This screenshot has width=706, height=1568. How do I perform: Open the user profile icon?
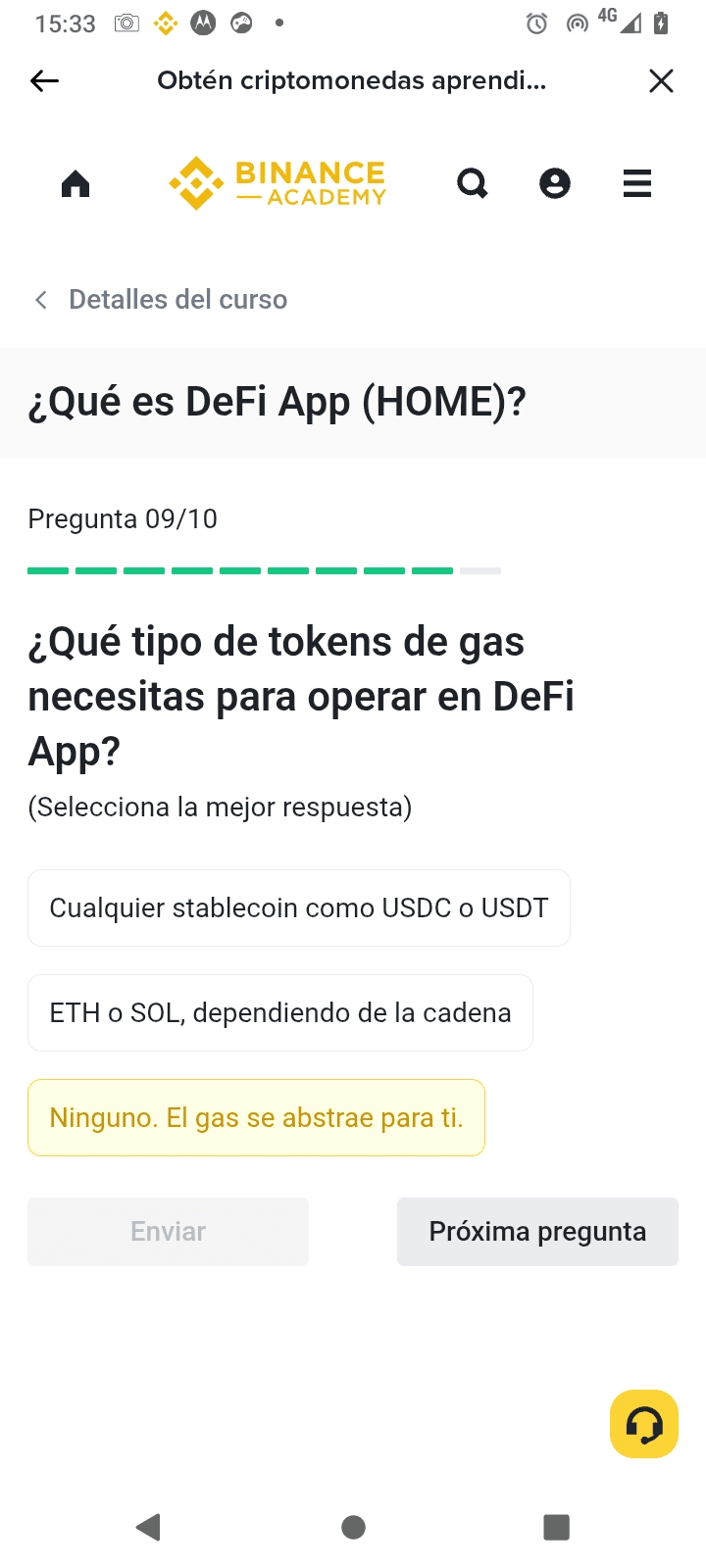(x=555, y=183)
